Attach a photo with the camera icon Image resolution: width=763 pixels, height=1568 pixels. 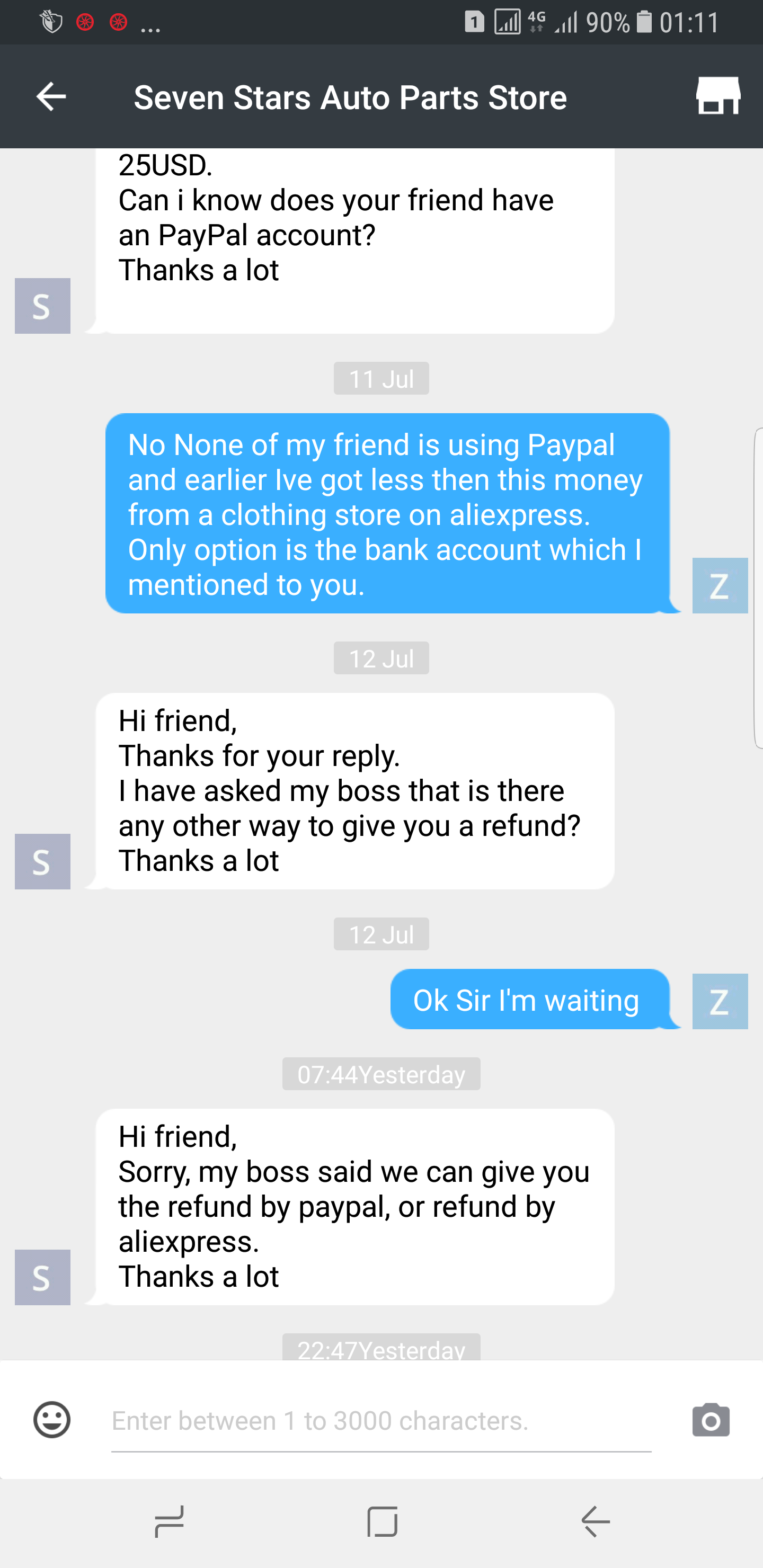[711, 1420]
